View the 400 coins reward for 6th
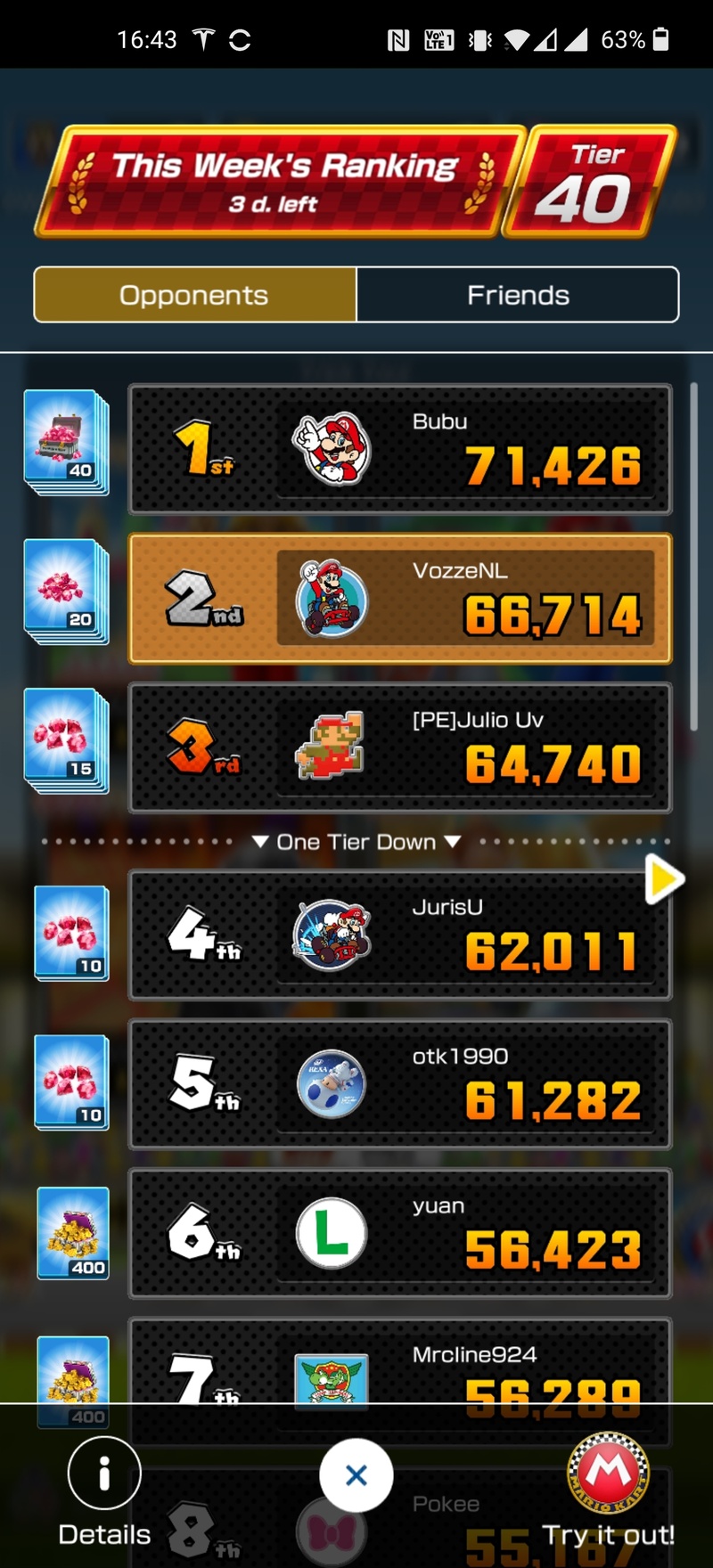The width and height of the screenshot is (713, 1568). point(73,1233)
